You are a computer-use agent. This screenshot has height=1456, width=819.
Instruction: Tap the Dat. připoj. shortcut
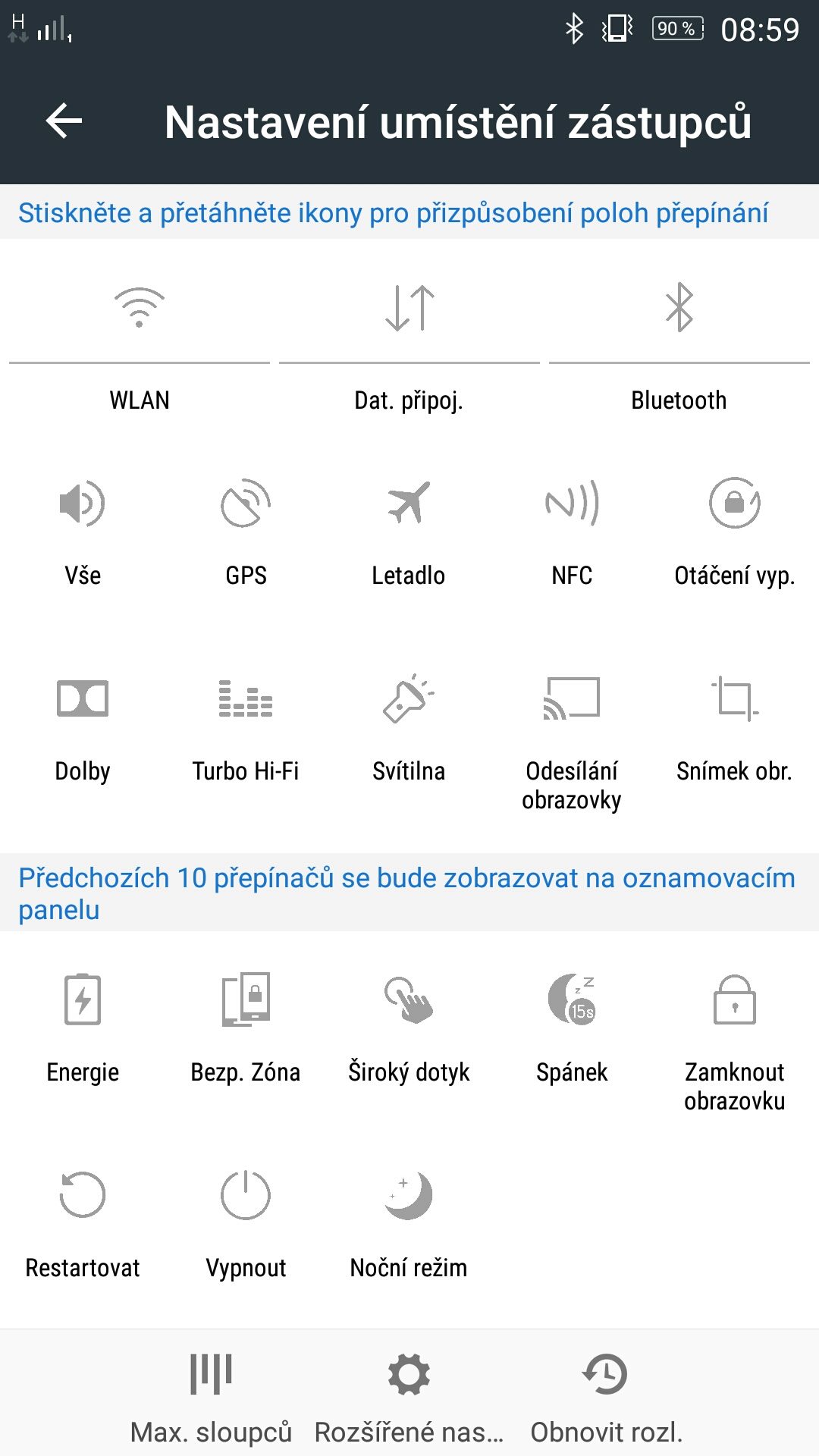(x=409, y=347)
